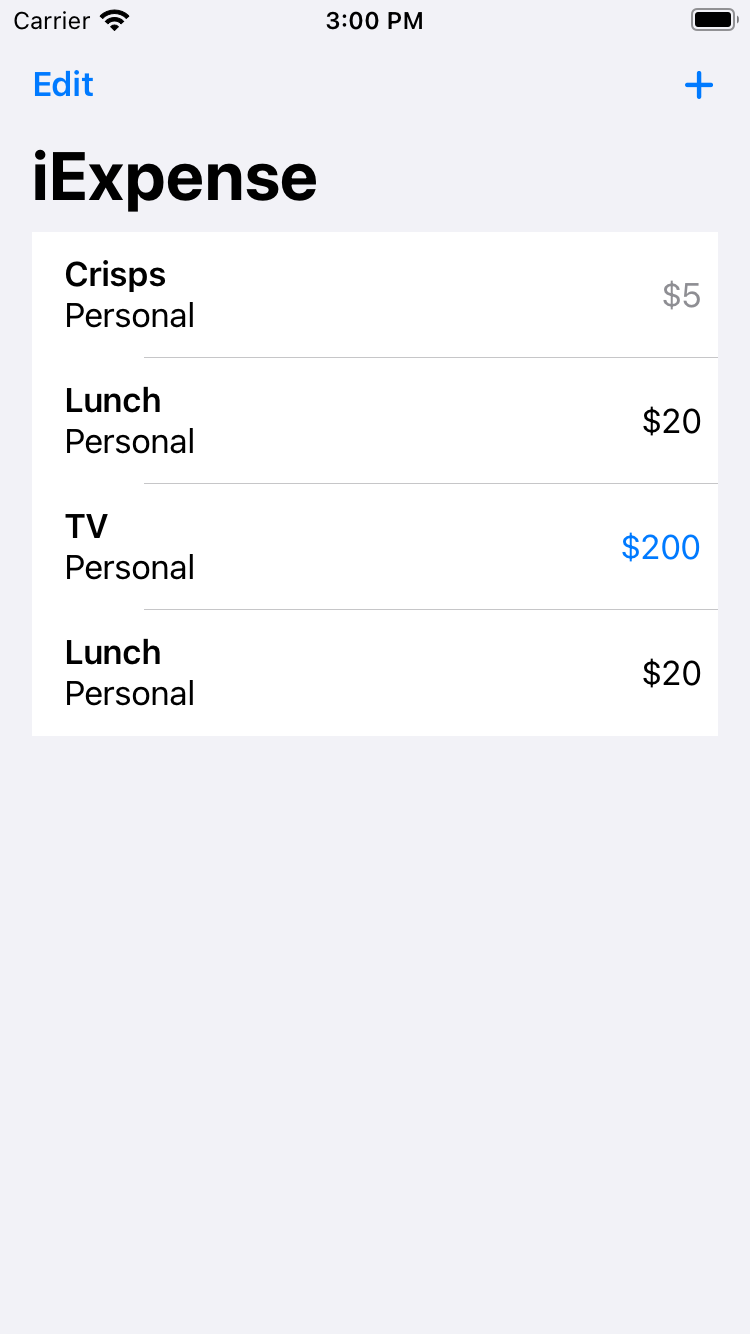Add a new expense with plus icon
The height and width of the screenshot is (1334, 750).
point(699,86)
